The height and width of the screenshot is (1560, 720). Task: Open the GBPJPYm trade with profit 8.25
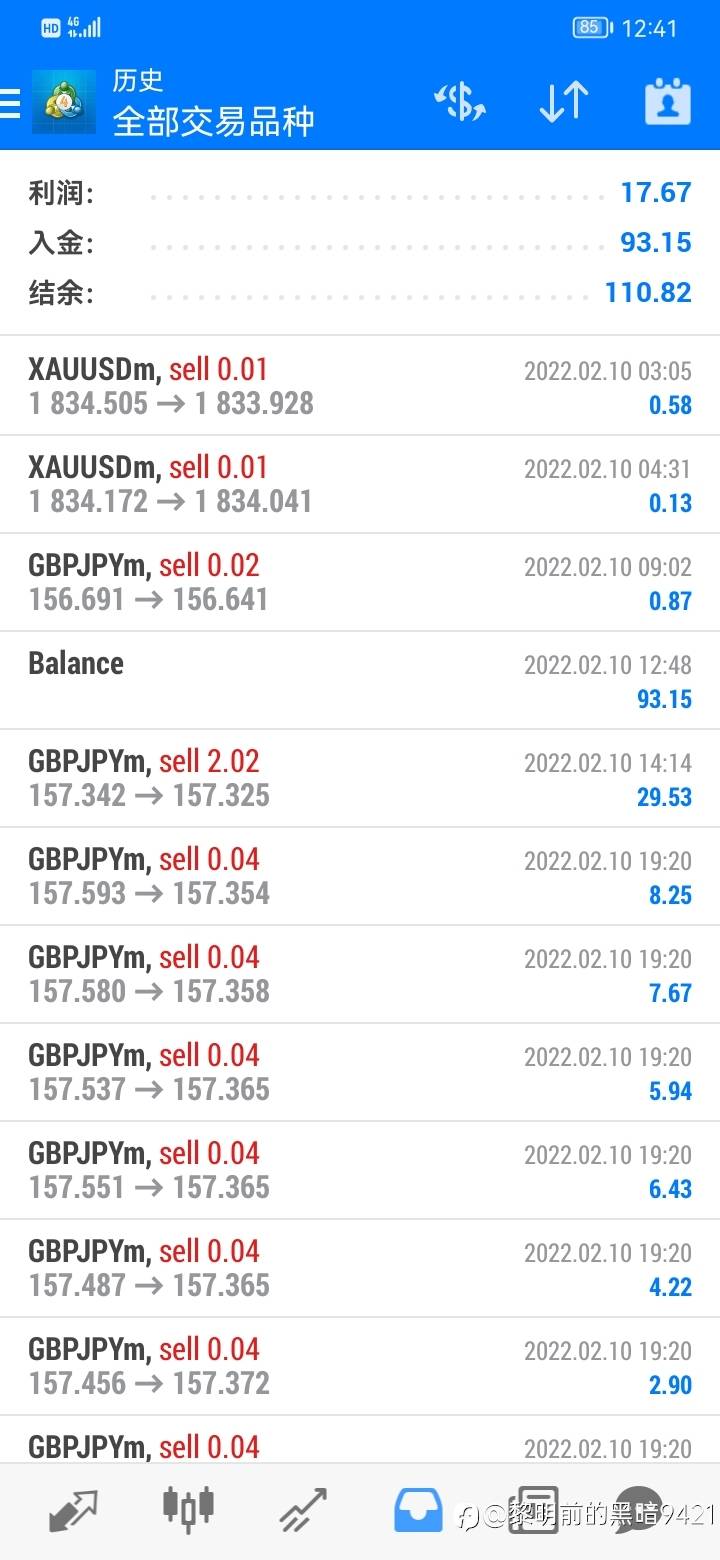(x=360, y=876)
